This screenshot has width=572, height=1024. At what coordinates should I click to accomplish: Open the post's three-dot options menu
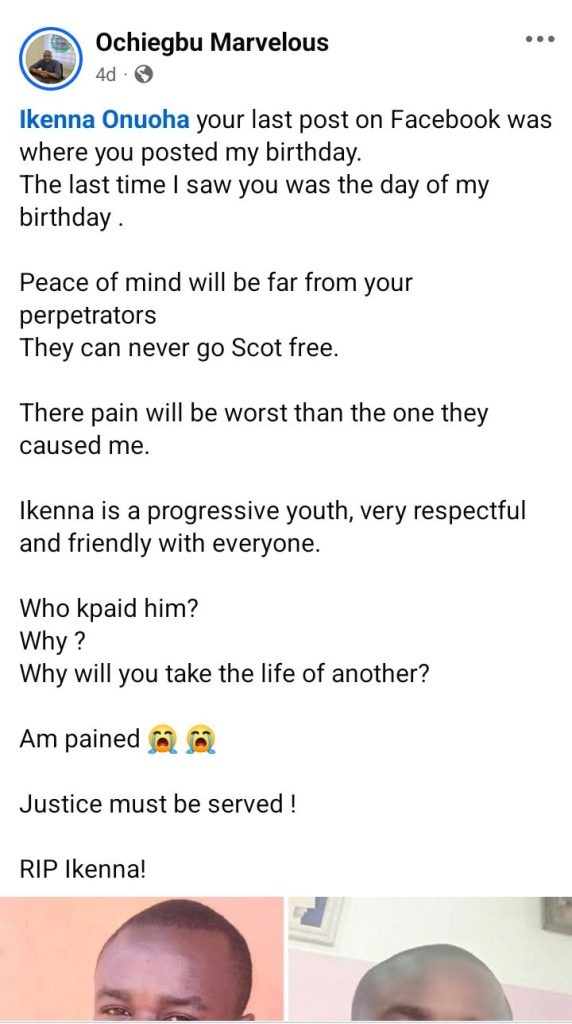tap(540, 39)
